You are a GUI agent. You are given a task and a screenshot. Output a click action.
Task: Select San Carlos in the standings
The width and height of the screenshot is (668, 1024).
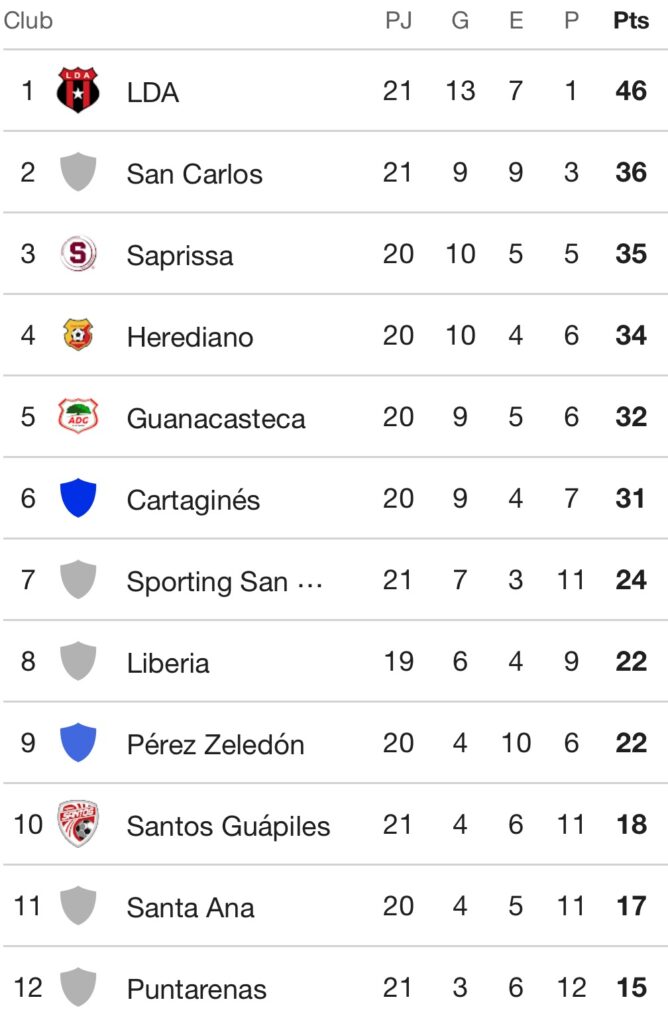point(194,174)
